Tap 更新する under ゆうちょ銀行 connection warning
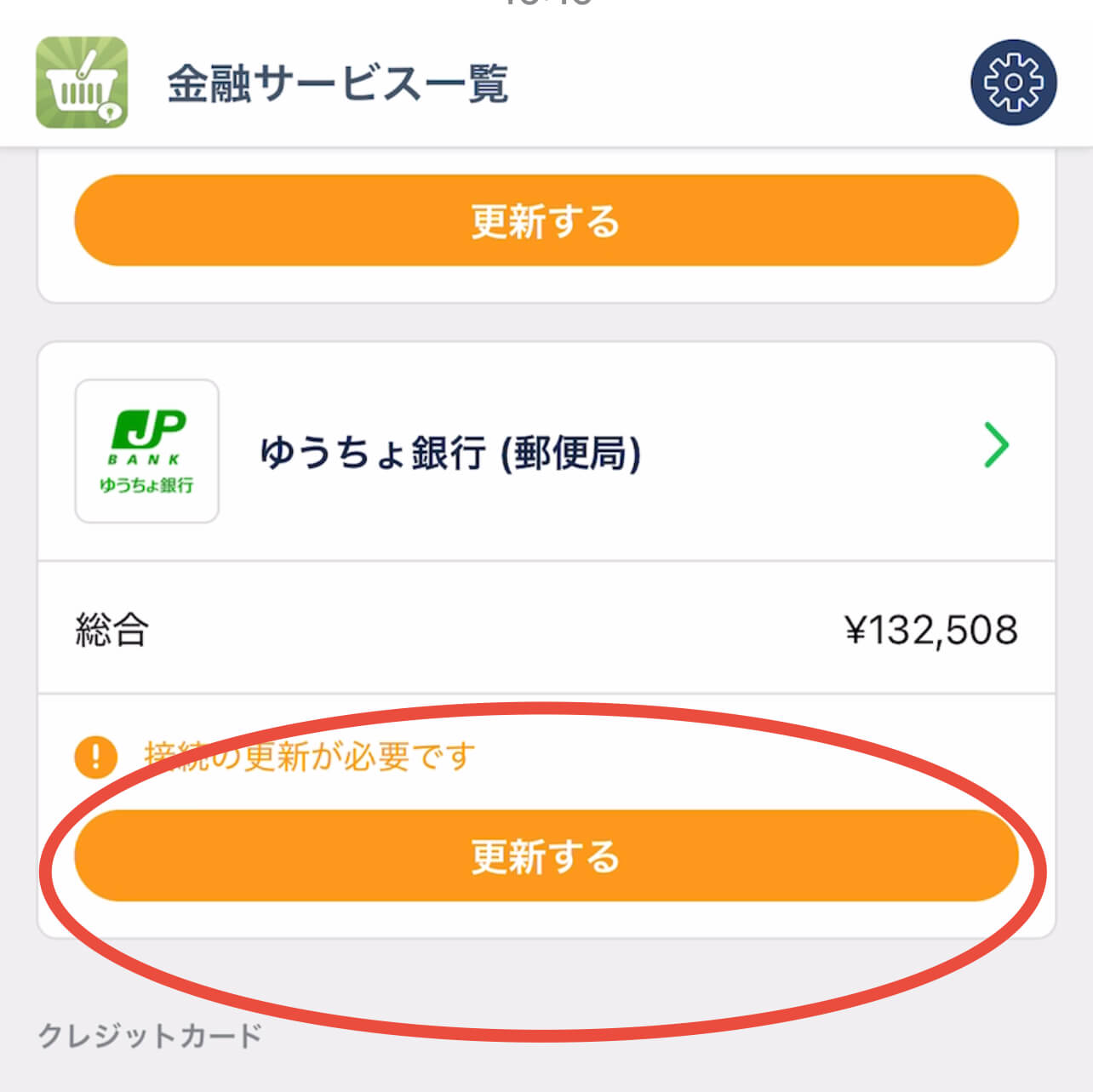The width and height of the screenshot is (1093, 1092). pyautogui.click(x=546, y=855)
